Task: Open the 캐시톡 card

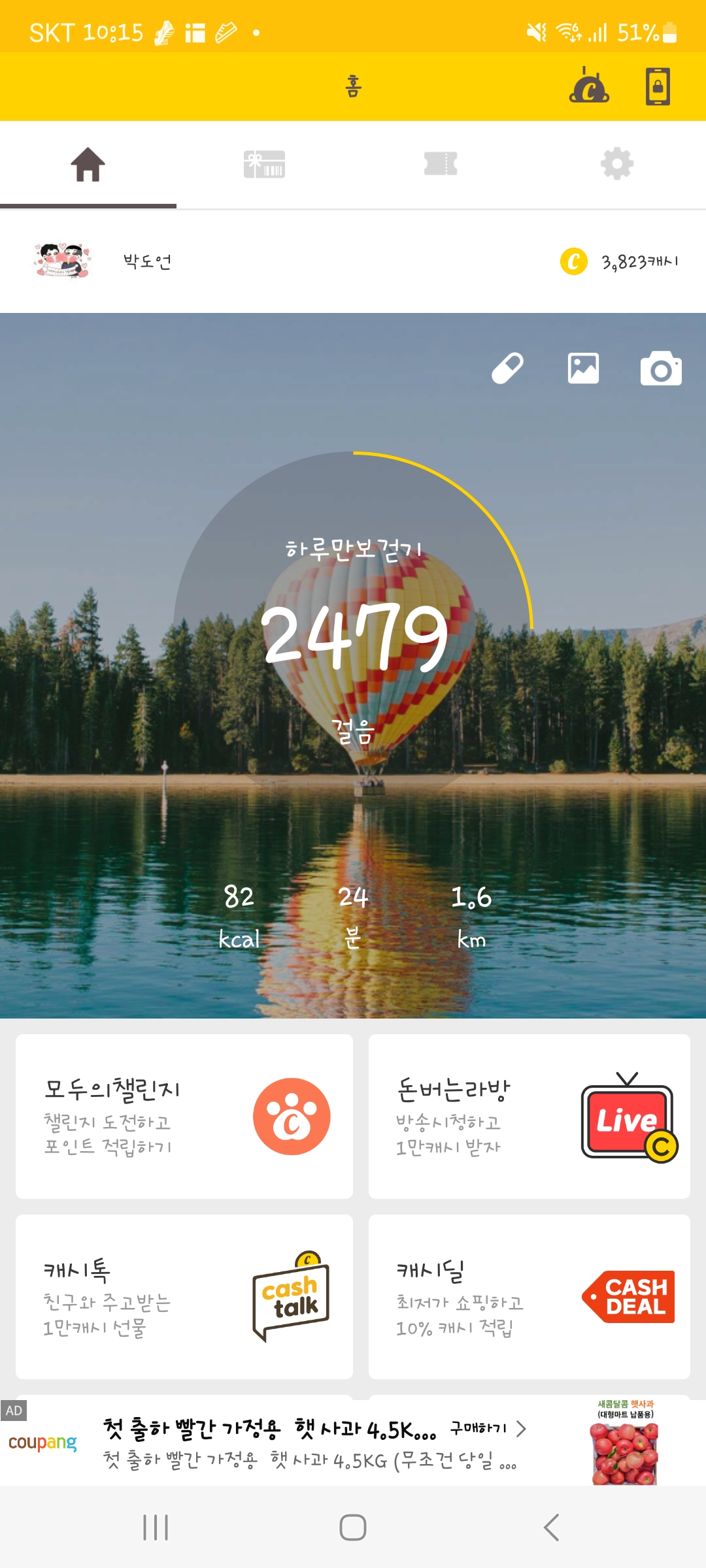Action: pyautogui.click(x=184, y=1296)
